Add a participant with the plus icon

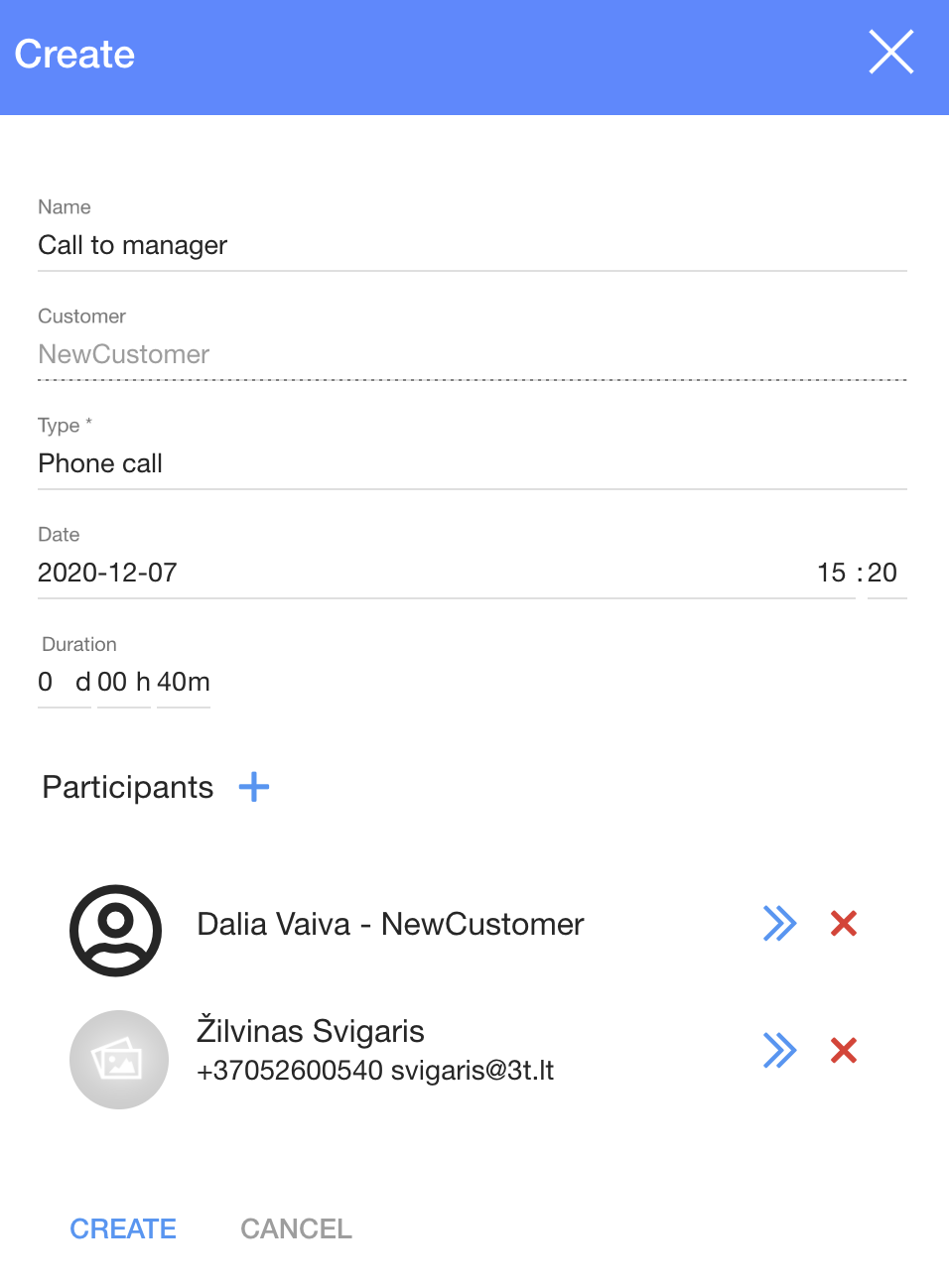[254, 787]
